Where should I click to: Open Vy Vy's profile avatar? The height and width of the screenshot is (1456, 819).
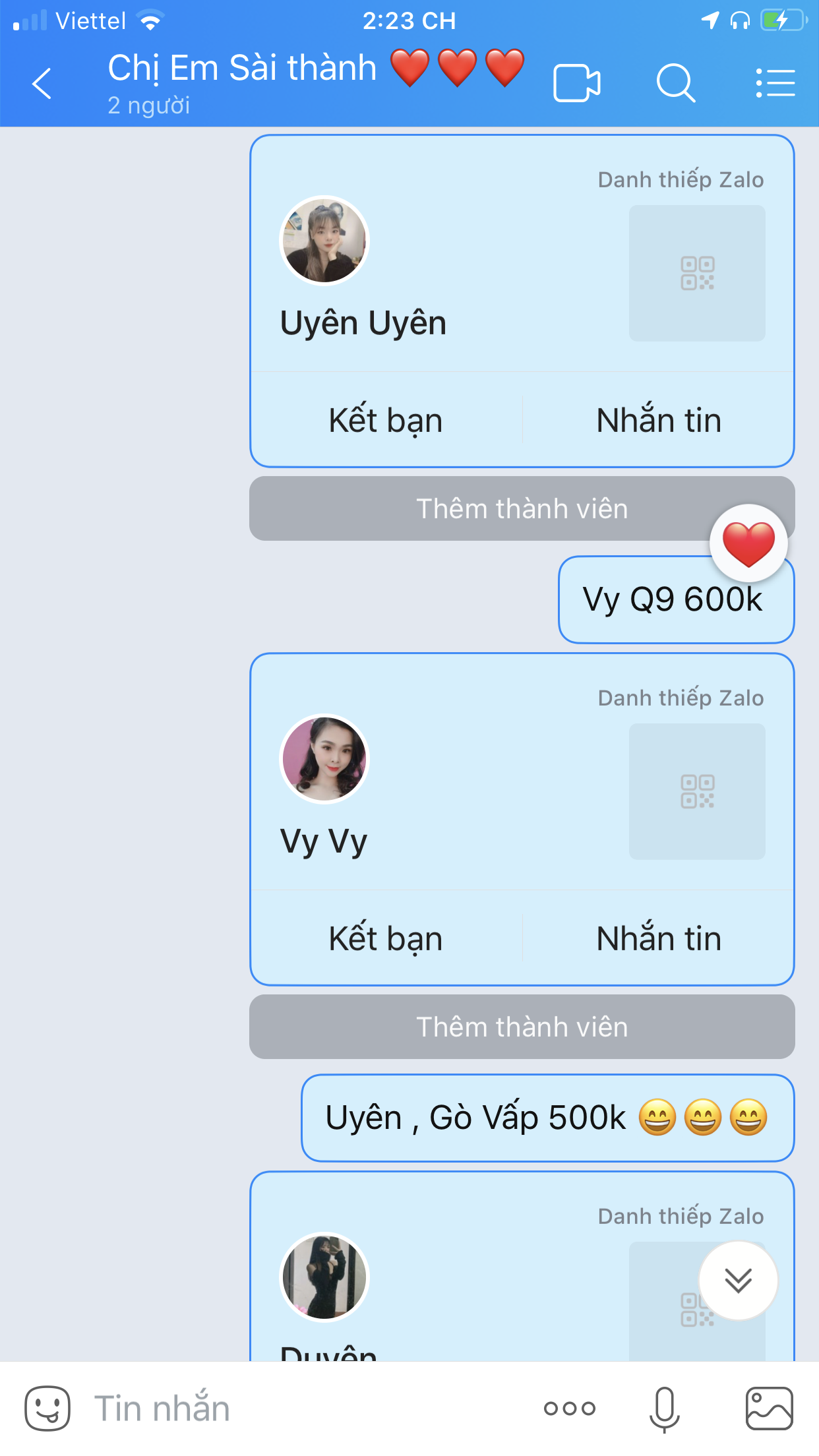point(324,759)
